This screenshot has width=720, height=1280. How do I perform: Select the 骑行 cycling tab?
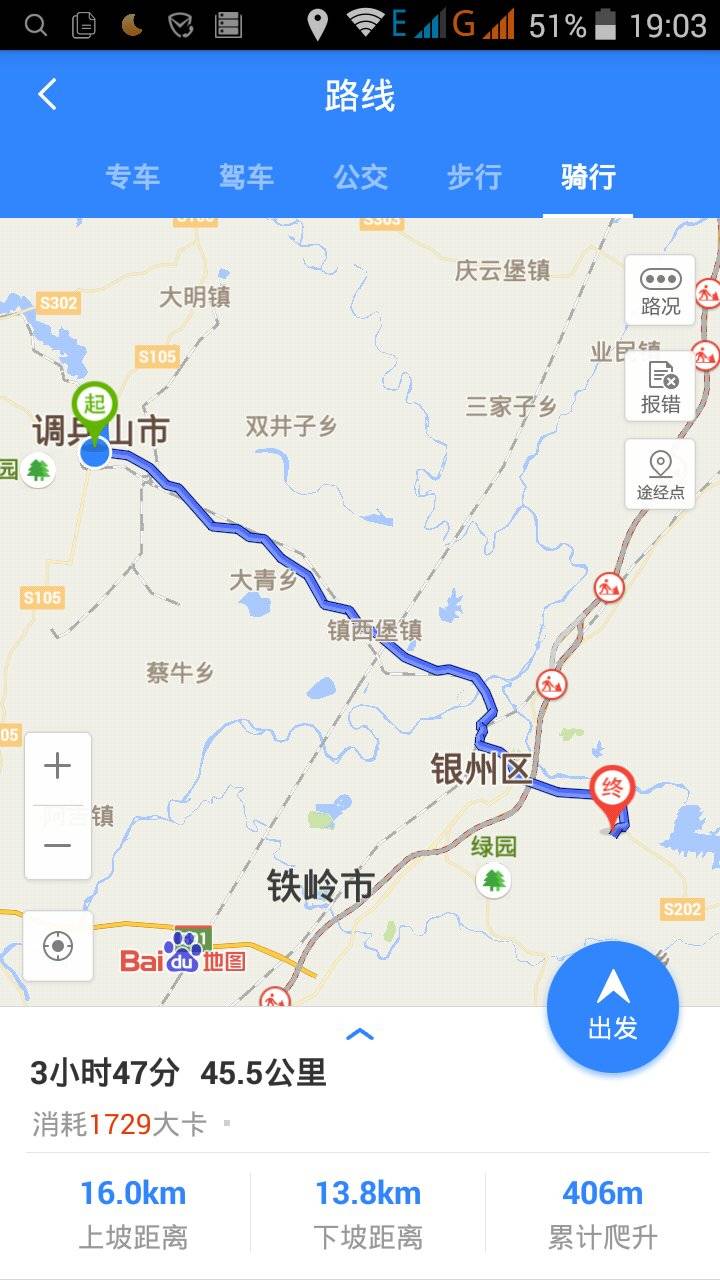point(588,178)
